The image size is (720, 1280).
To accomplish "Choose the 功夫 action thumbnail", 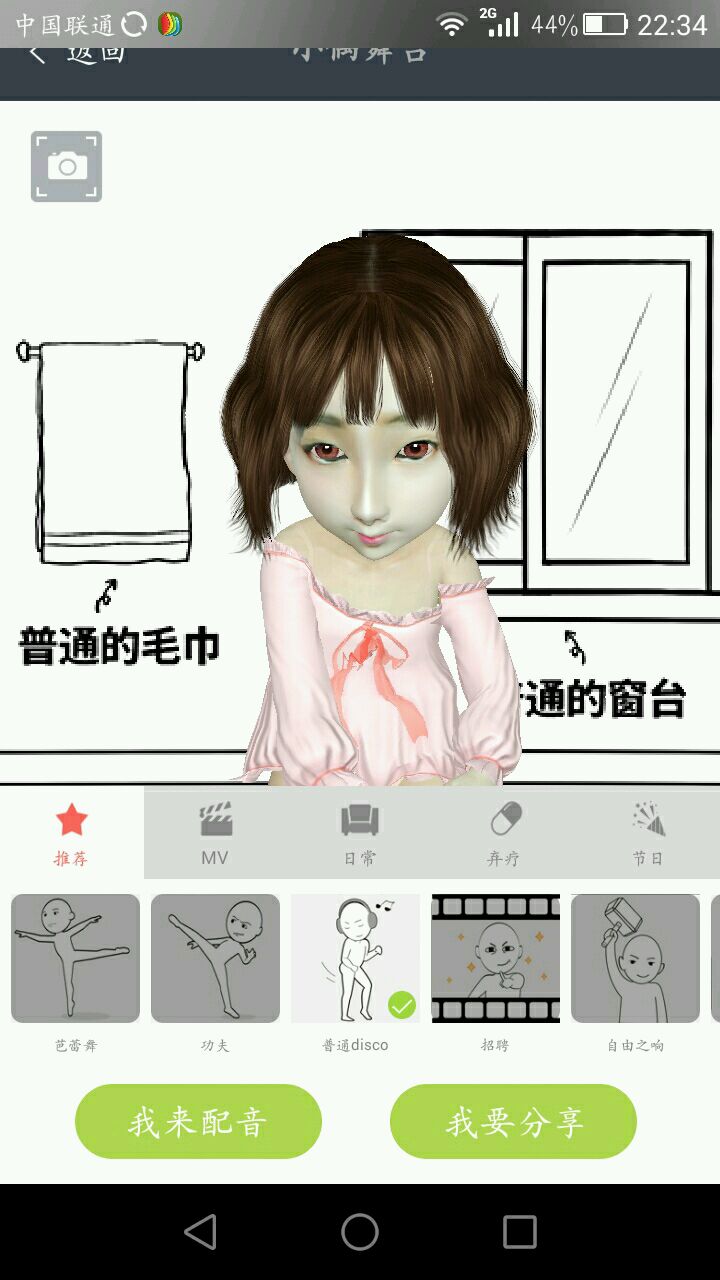I will (x=215, y=958).
